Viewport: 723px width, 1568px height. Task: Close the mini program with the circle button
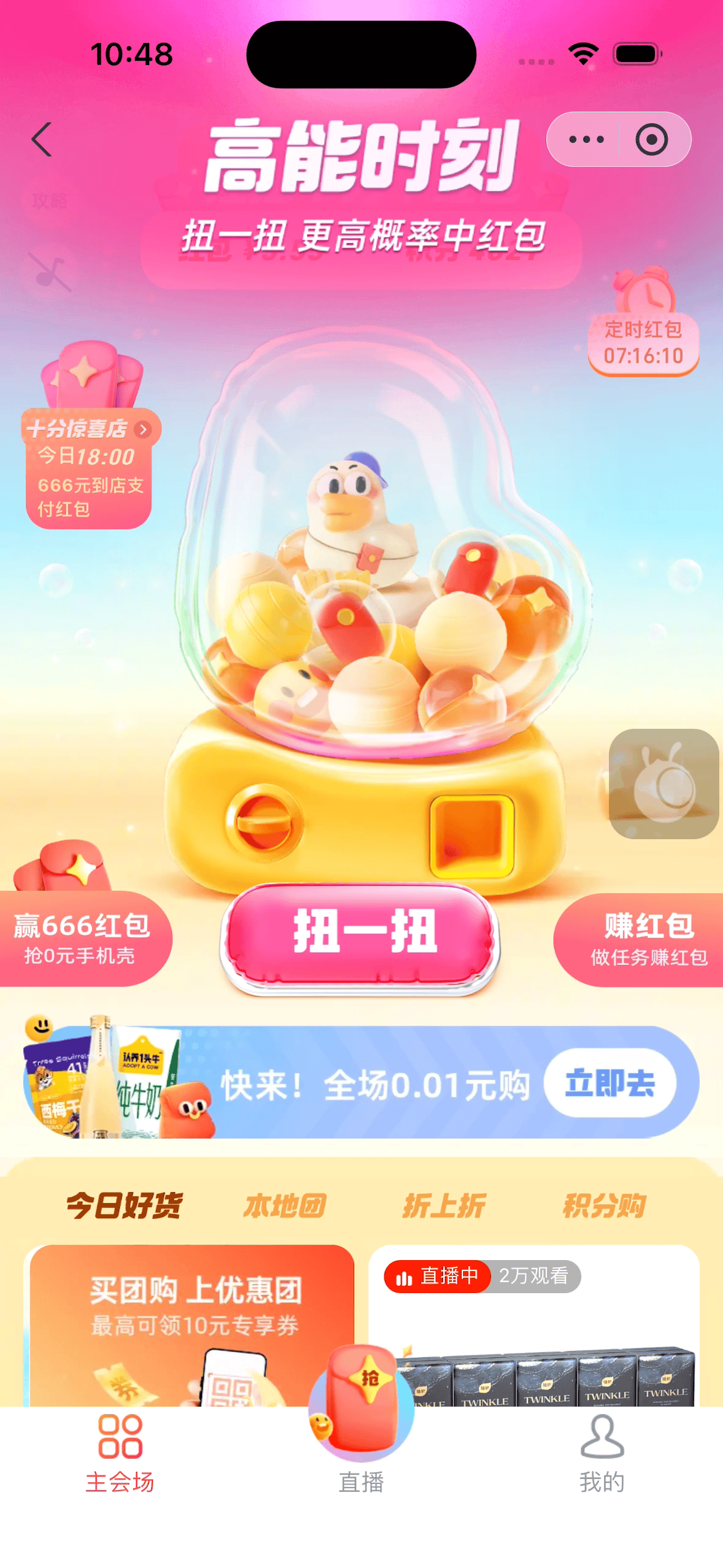click(651, 139)
